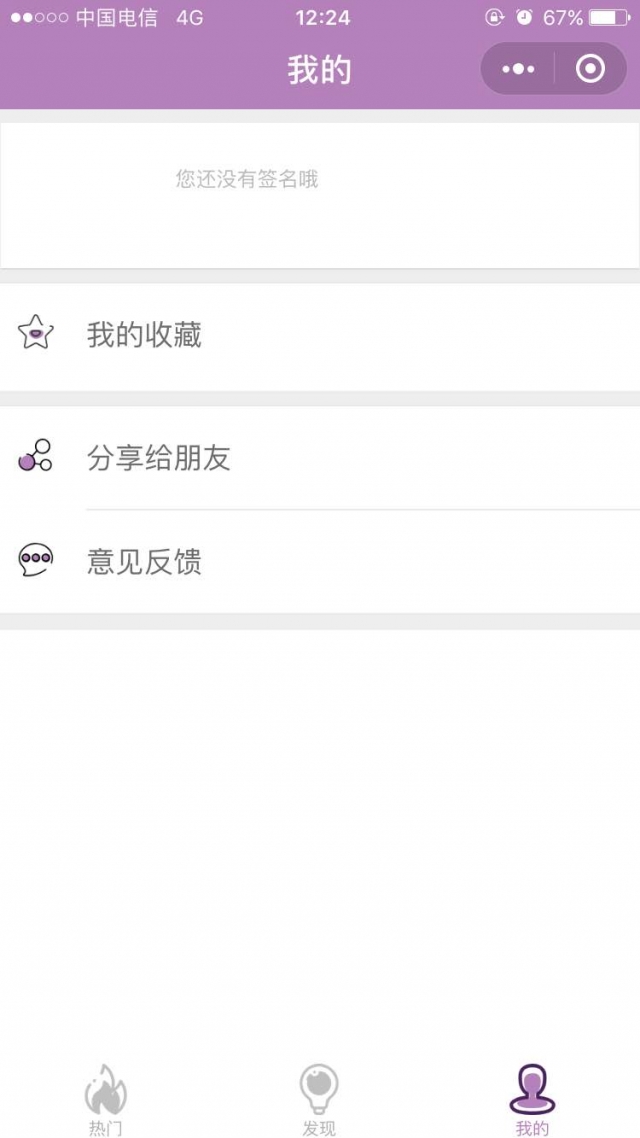
Task: Switch to the 热门 tab
Action: click(105, 1098)
